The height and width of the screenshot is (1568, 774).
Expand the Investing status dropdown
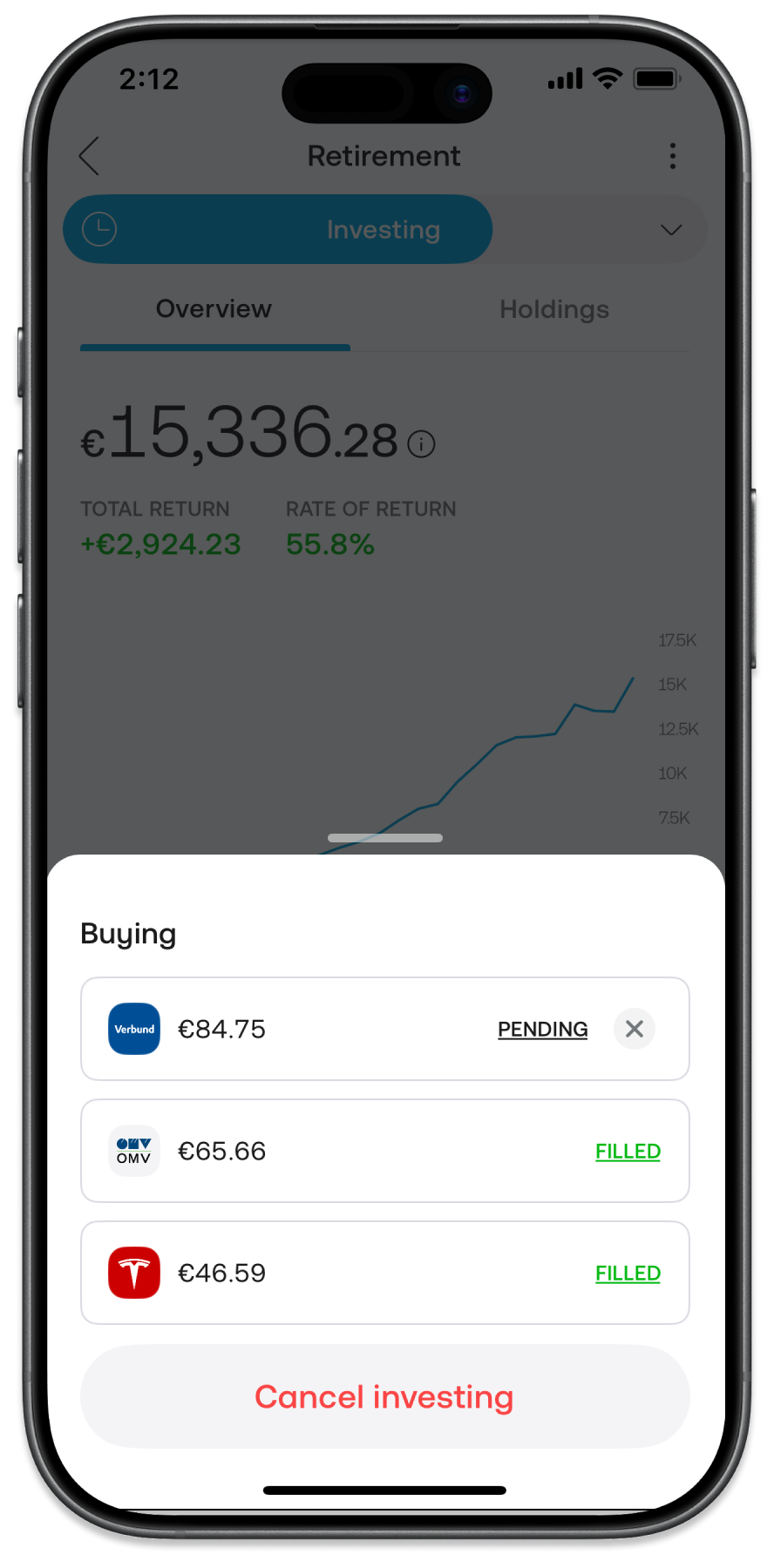670,230
